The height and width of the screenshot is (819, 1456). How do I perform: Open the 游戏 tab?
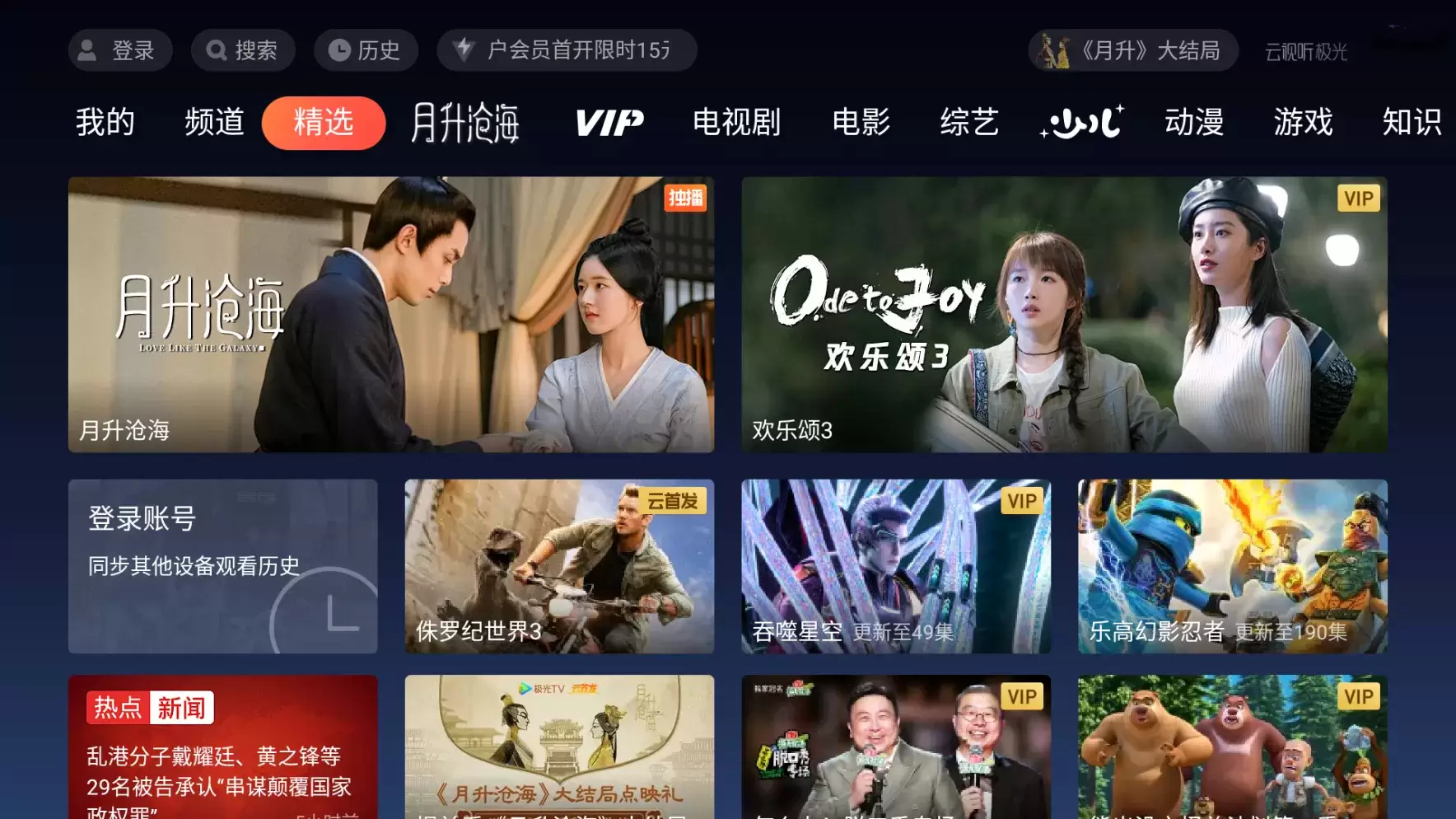[x=1302, y=123]
